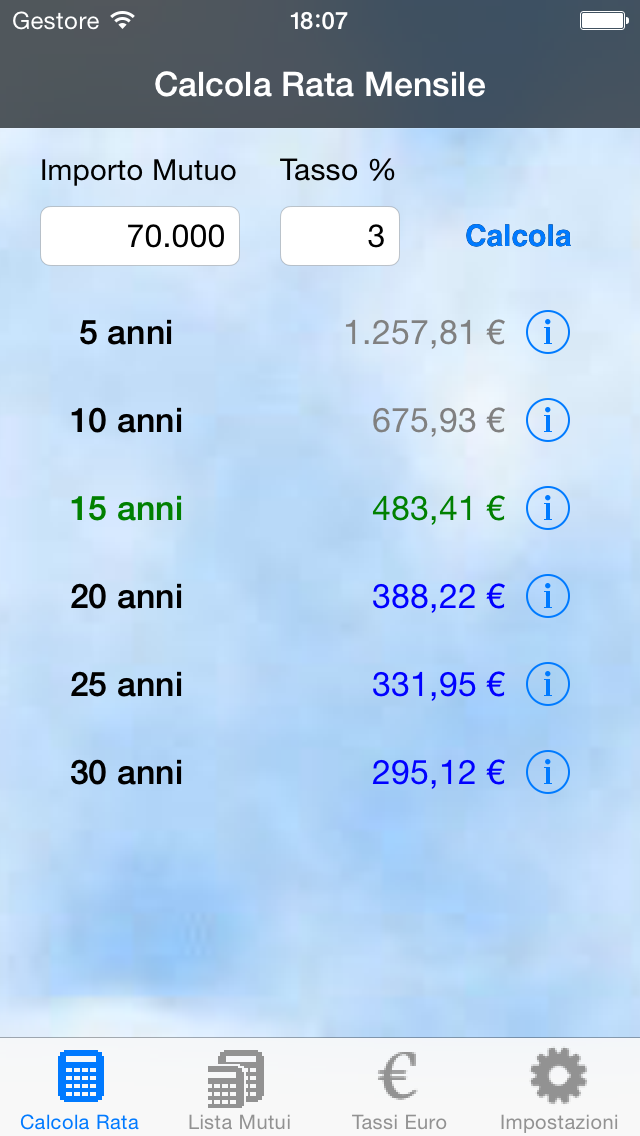Viewport: 640px width, 1136px height.
Task: Open the Tassi Euro tab
Action: [399, 1090]
